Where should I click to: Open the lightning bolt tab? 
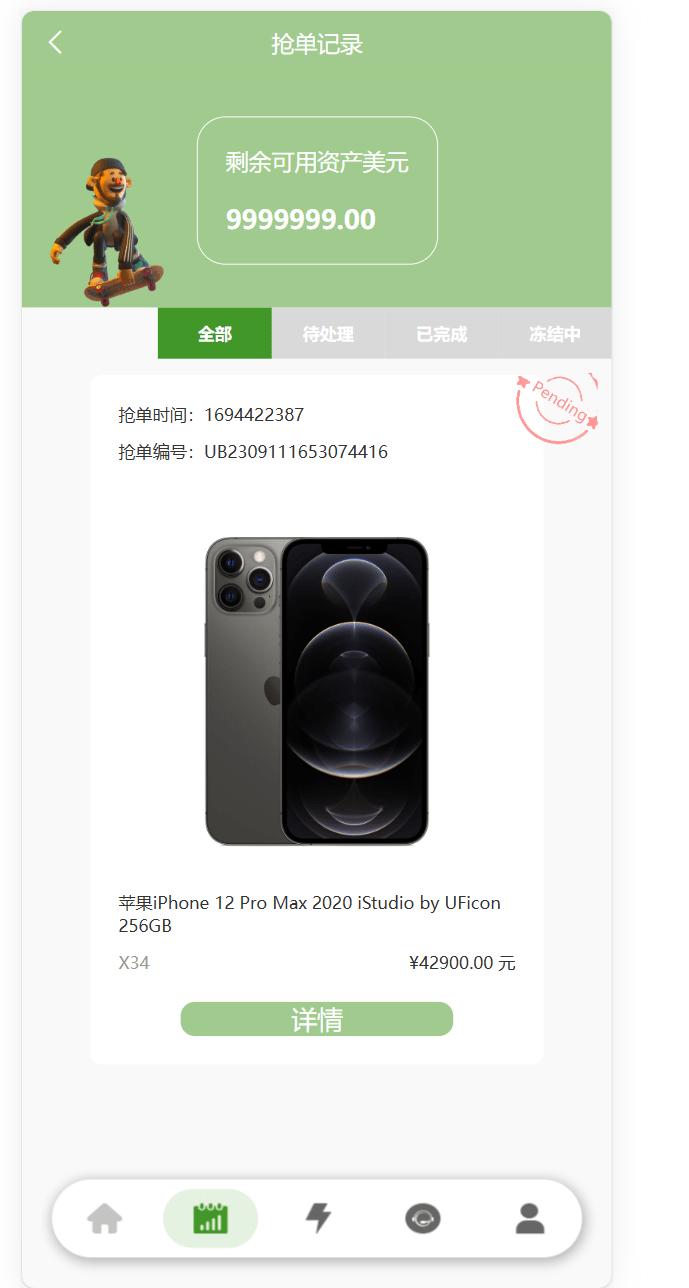point(318,1218)
